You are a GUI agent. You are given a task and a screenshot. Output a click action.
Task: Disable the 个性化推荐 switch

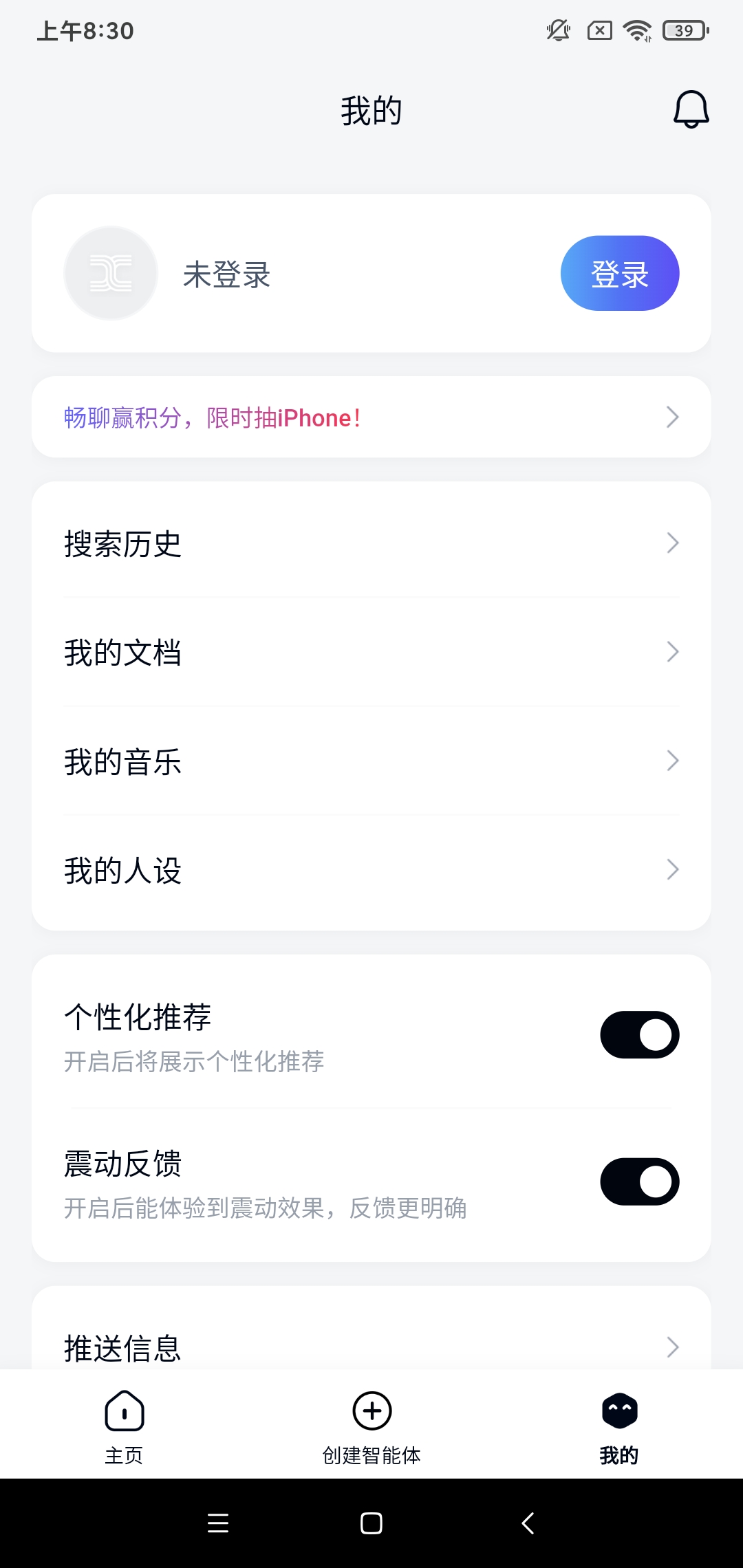639,1035
